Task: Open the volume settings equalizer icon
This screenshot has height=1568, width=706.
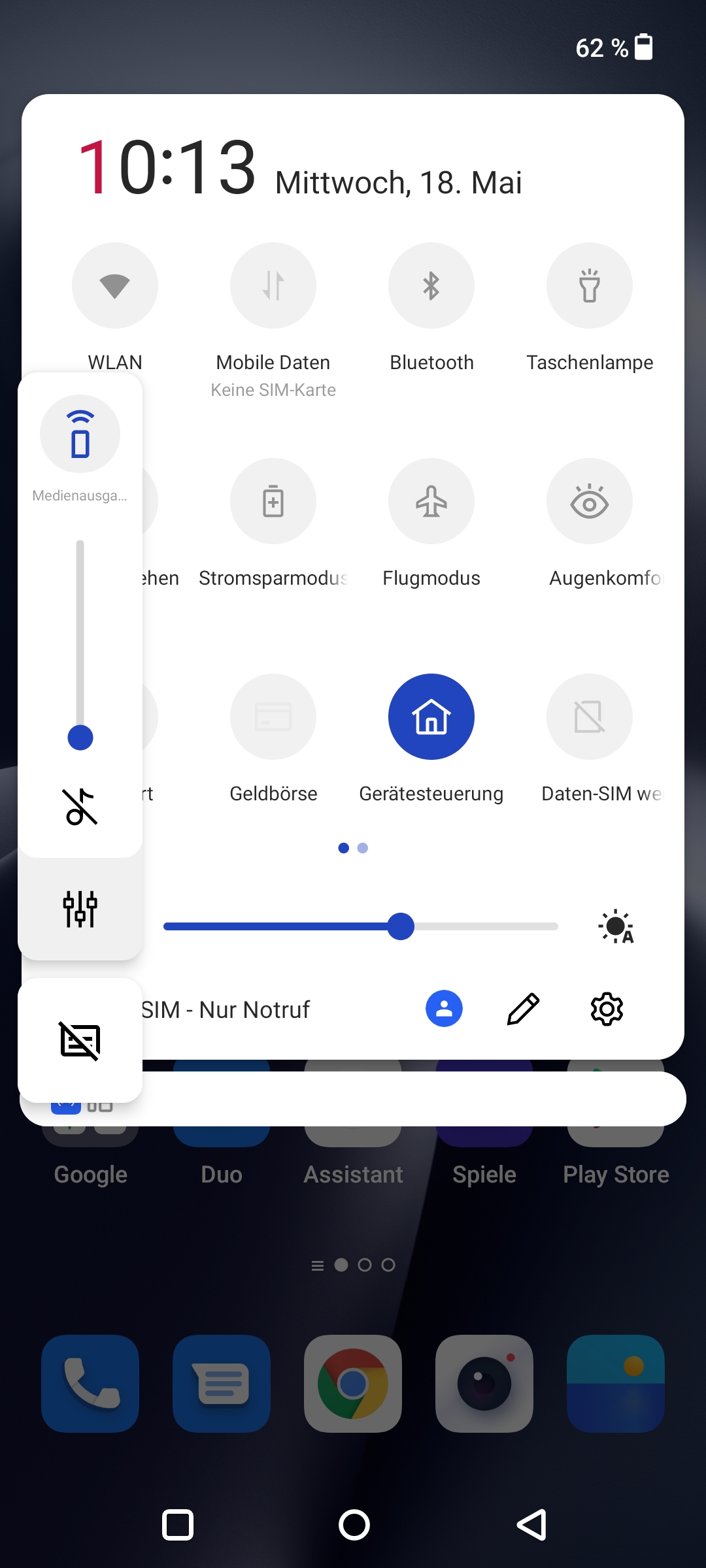Action: [80, 909]
